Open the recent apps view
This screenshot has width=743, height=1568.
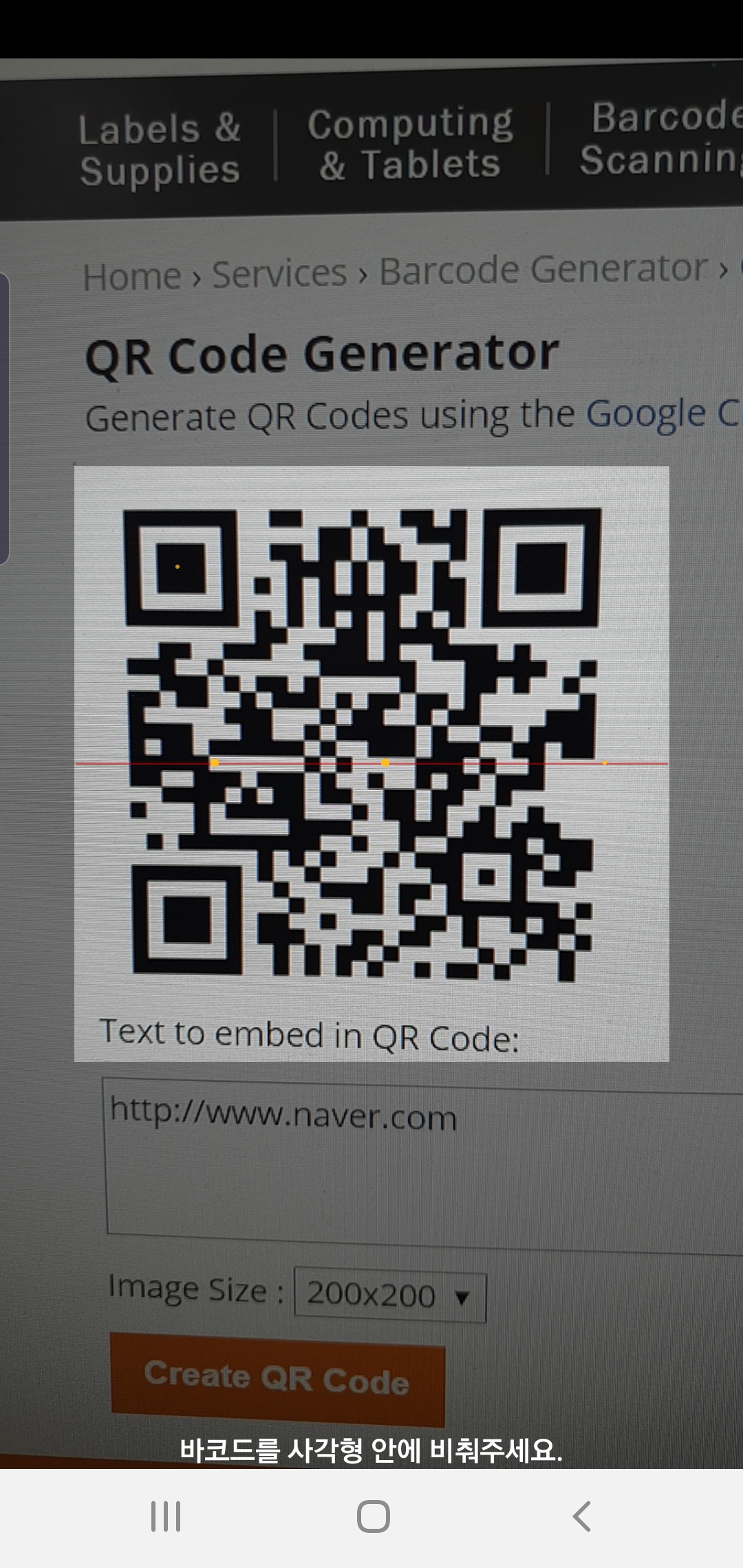[165, 1516]
